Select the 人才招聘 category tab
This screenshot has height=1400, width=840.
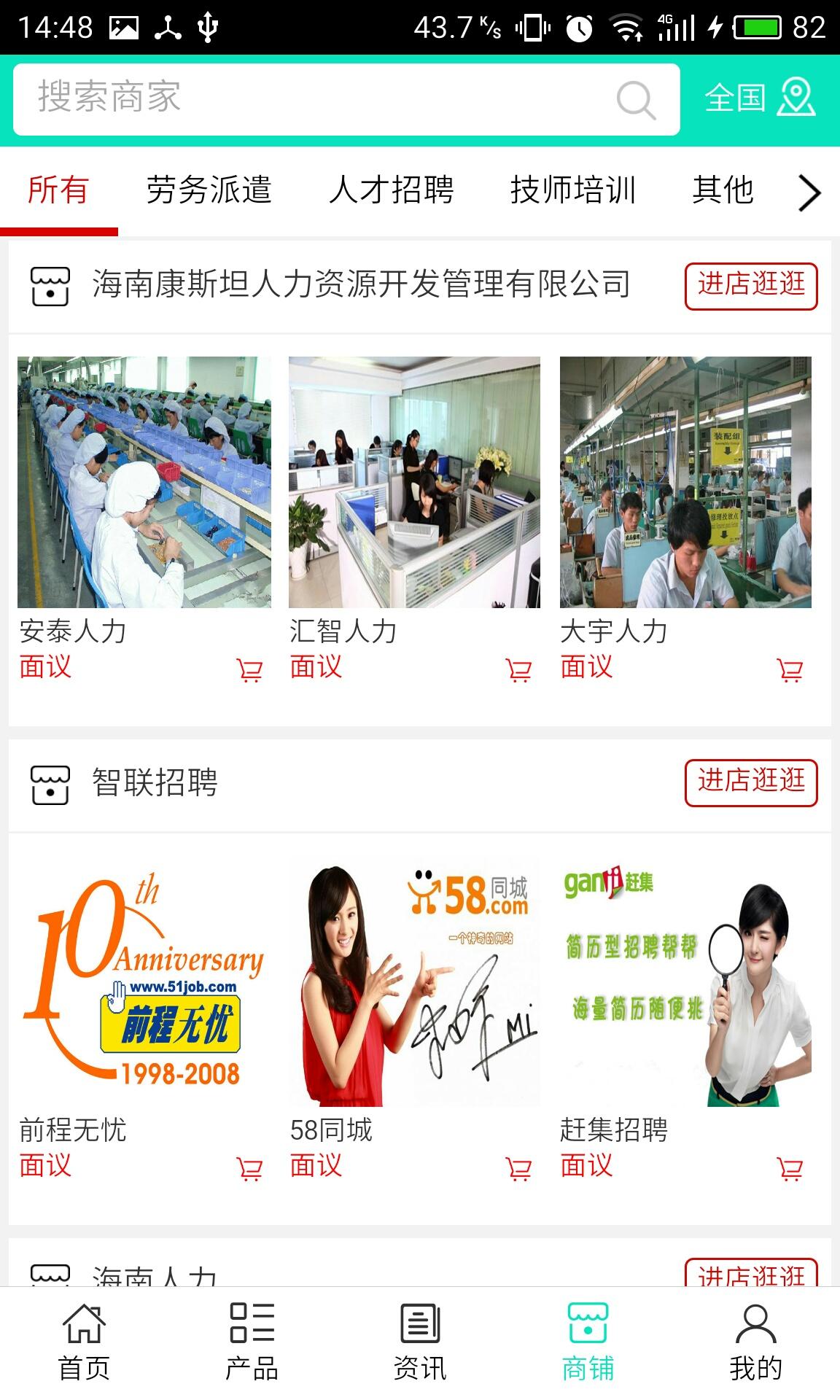(394, 191)
